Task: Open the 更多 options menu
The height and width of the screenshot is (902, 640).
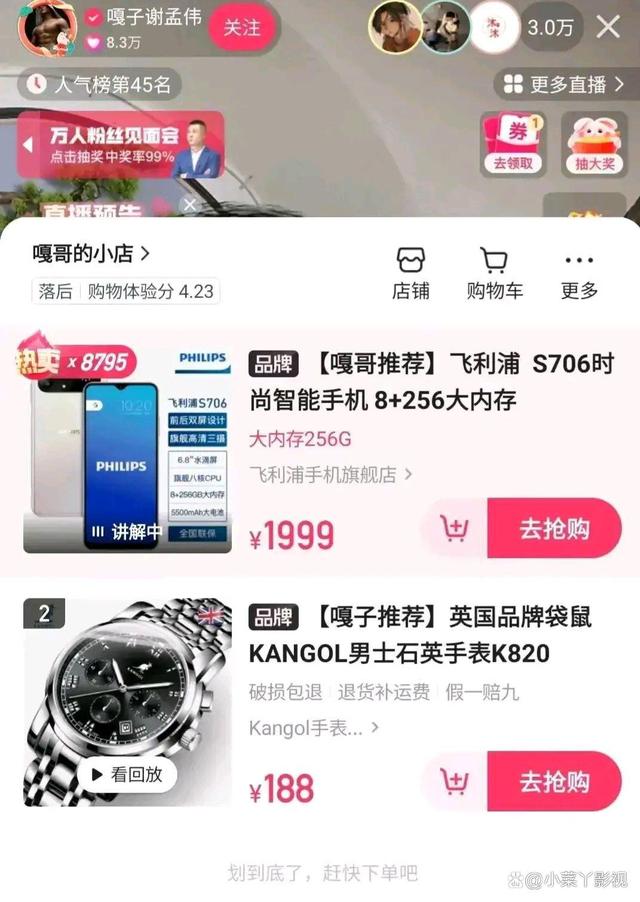Action: click(579, 273)
